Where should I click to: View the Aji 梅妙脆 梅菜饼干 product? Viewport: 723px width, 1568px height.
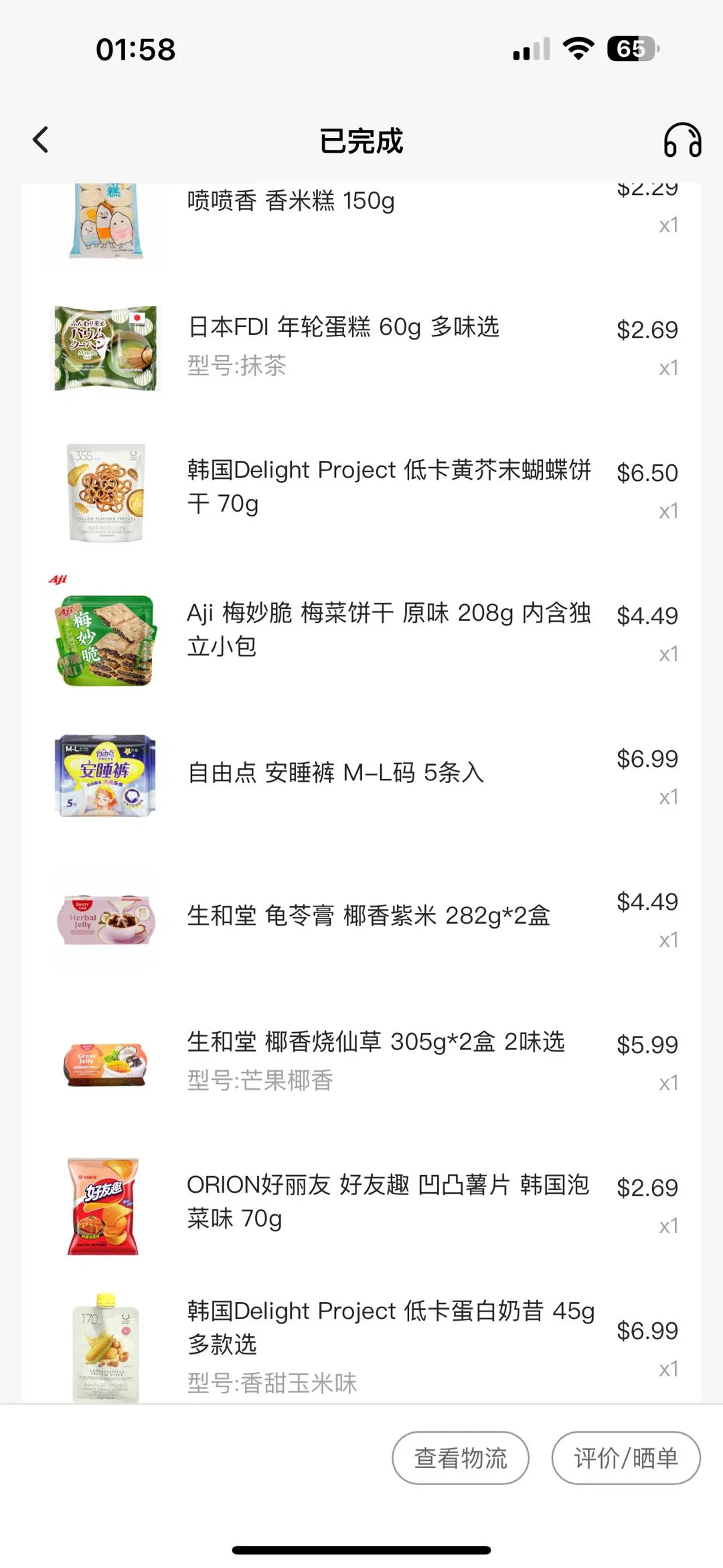pyautogui.click(x=388, y=629)
